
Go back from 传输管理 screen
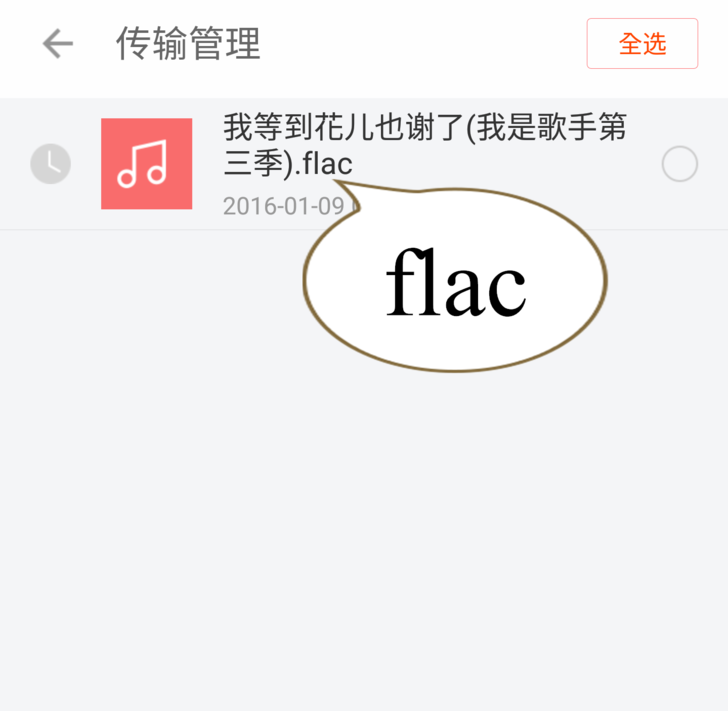[58, 44]
